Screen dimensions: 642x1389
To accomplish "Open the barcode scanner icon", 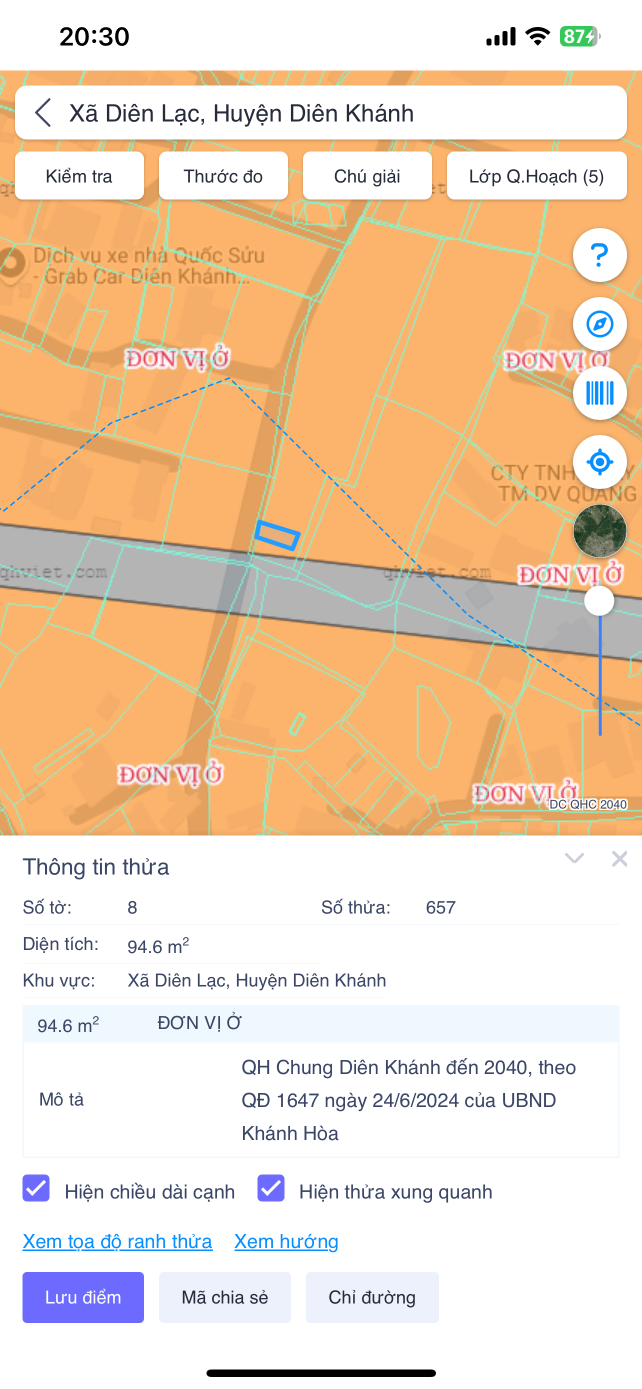I will coord(599,393).
